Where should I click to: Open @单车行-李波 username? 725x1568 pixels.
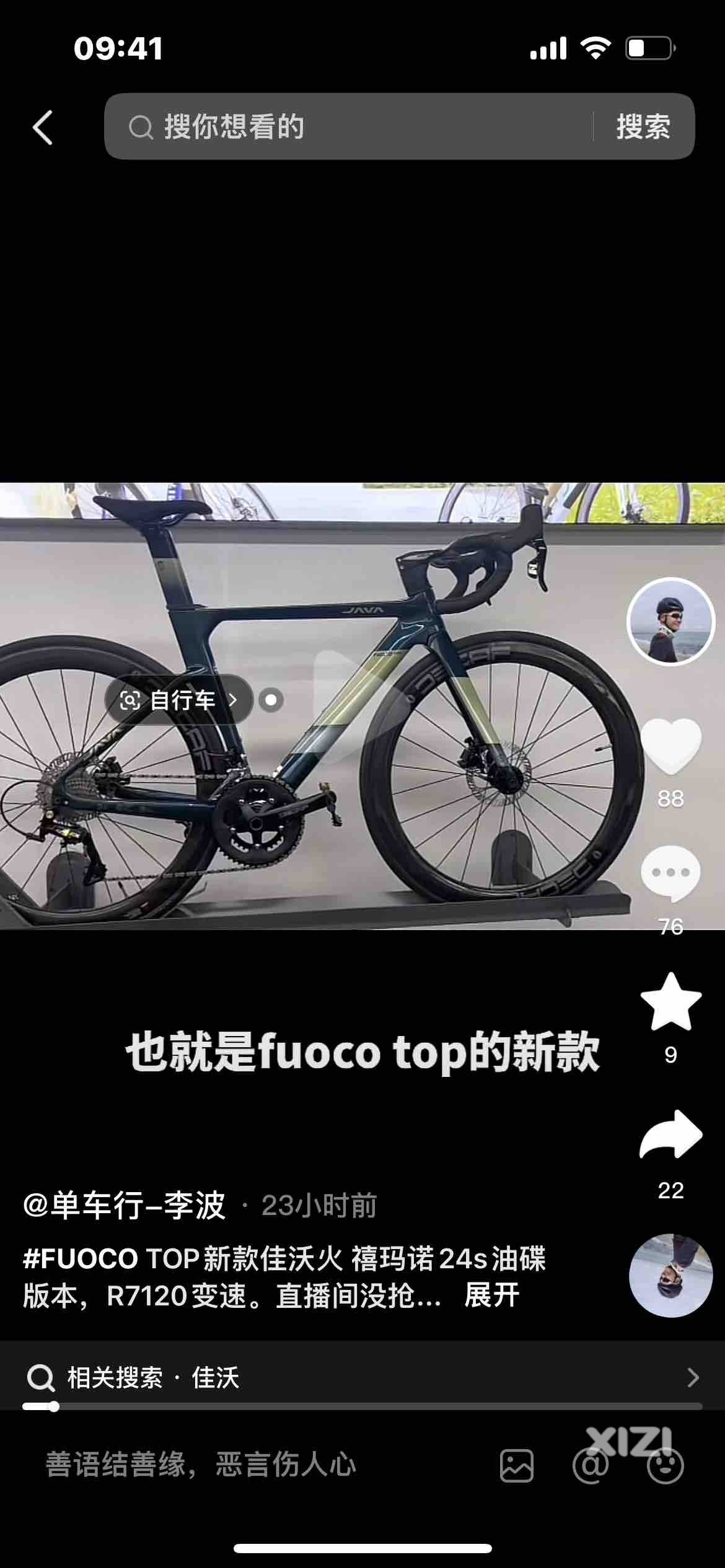click(x=124, y=1205)
